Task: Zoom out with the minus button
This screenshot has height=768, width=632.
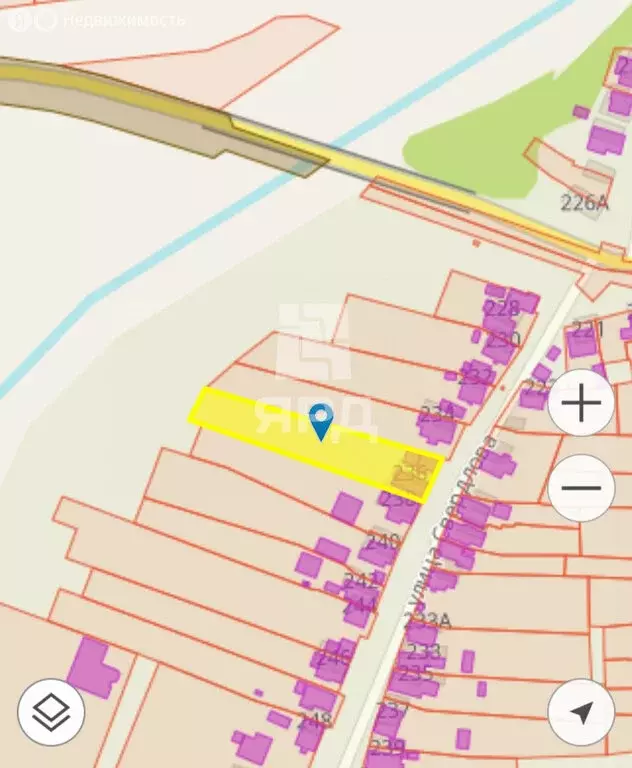Action: (x=581, y=488)
